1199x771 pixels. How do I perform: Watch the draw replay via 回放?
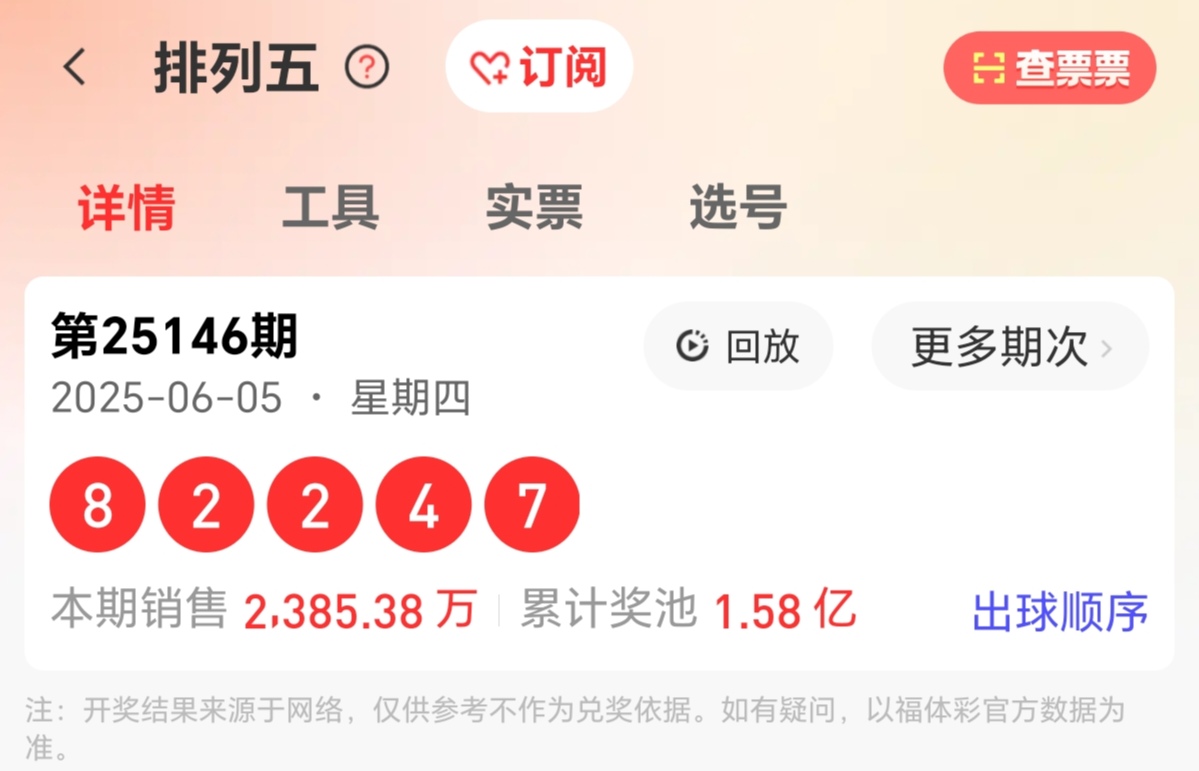point(738,346)
